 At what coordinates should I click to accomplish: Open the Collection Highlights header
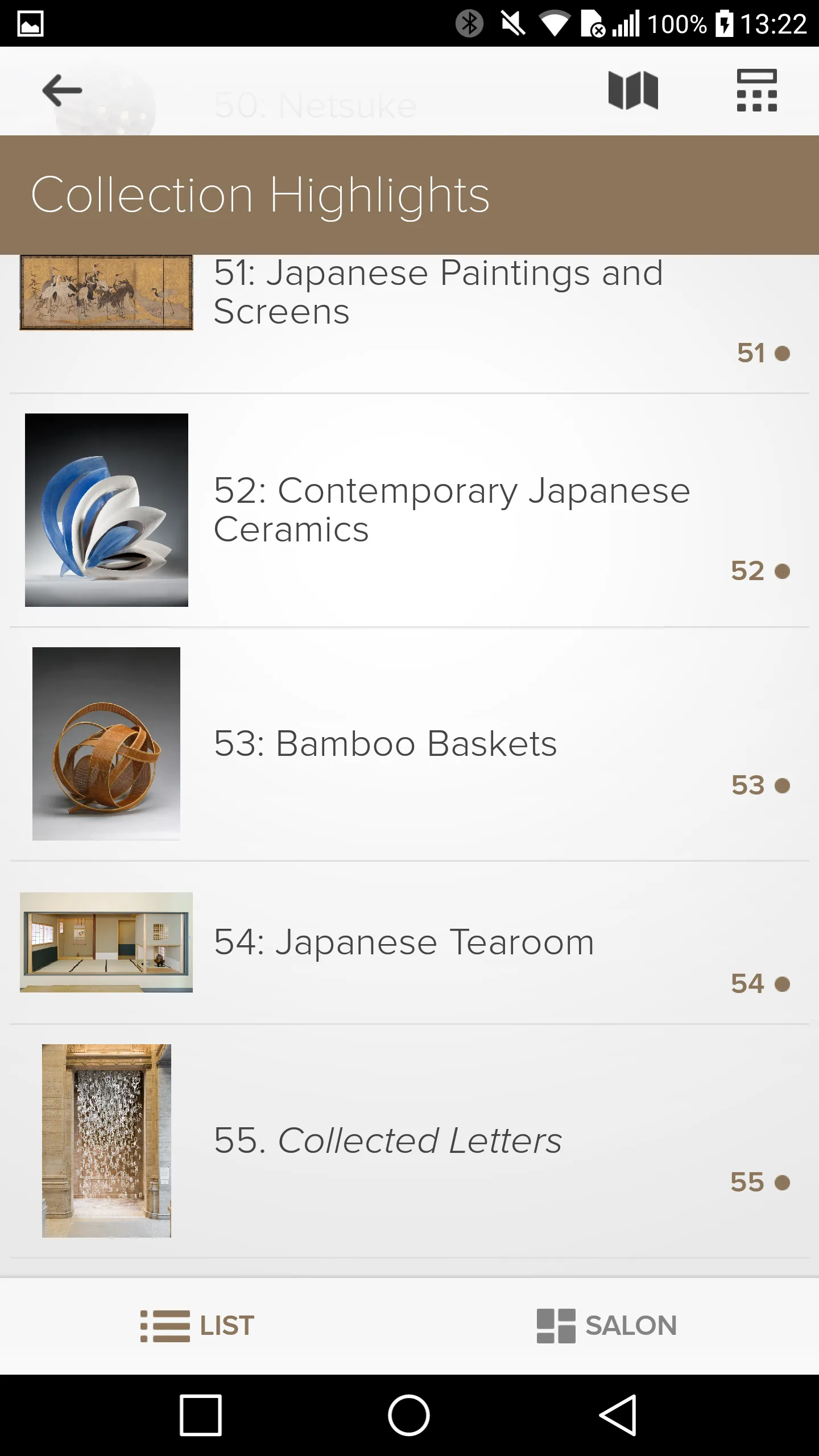(x=260, y=195)
